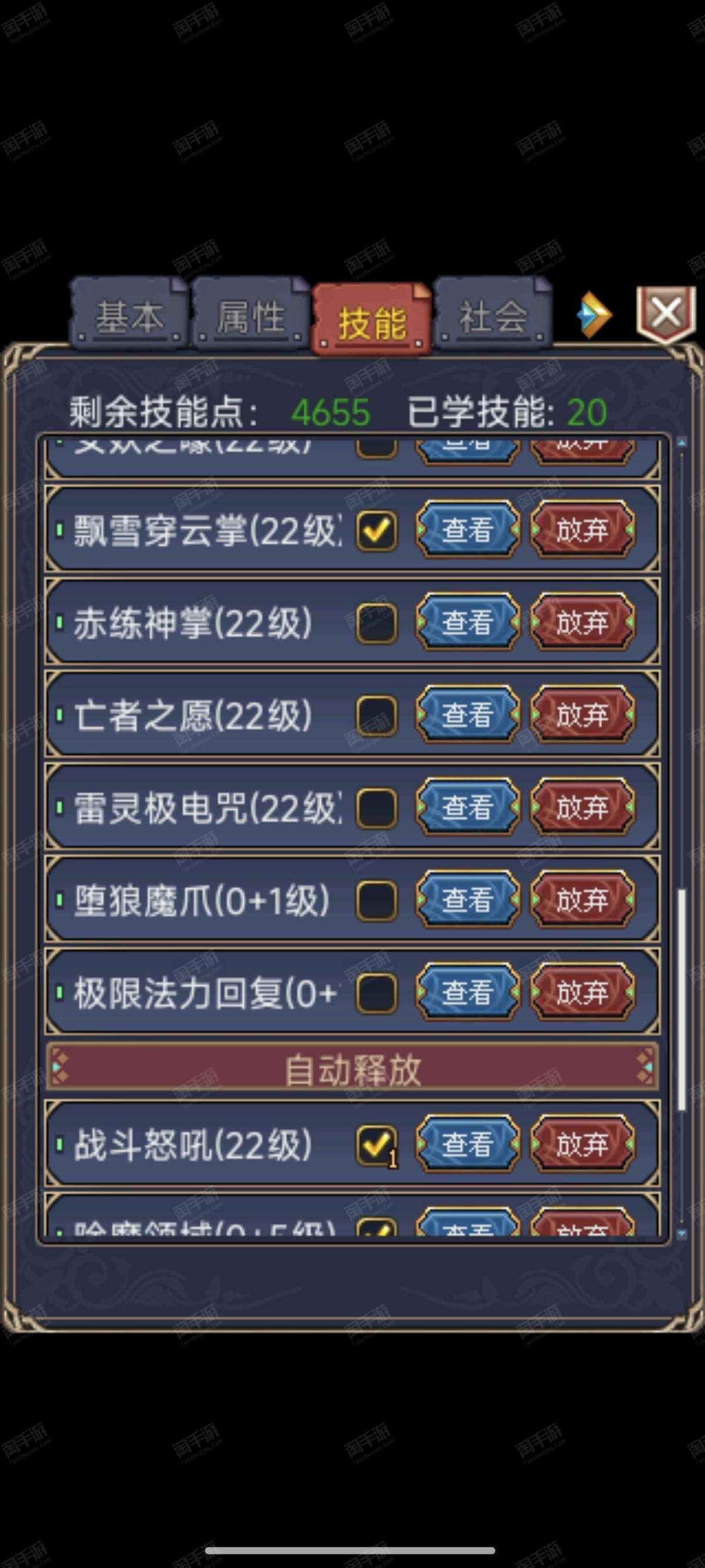Tick the 雷灵极电咒 checkbox

point(376,808)
